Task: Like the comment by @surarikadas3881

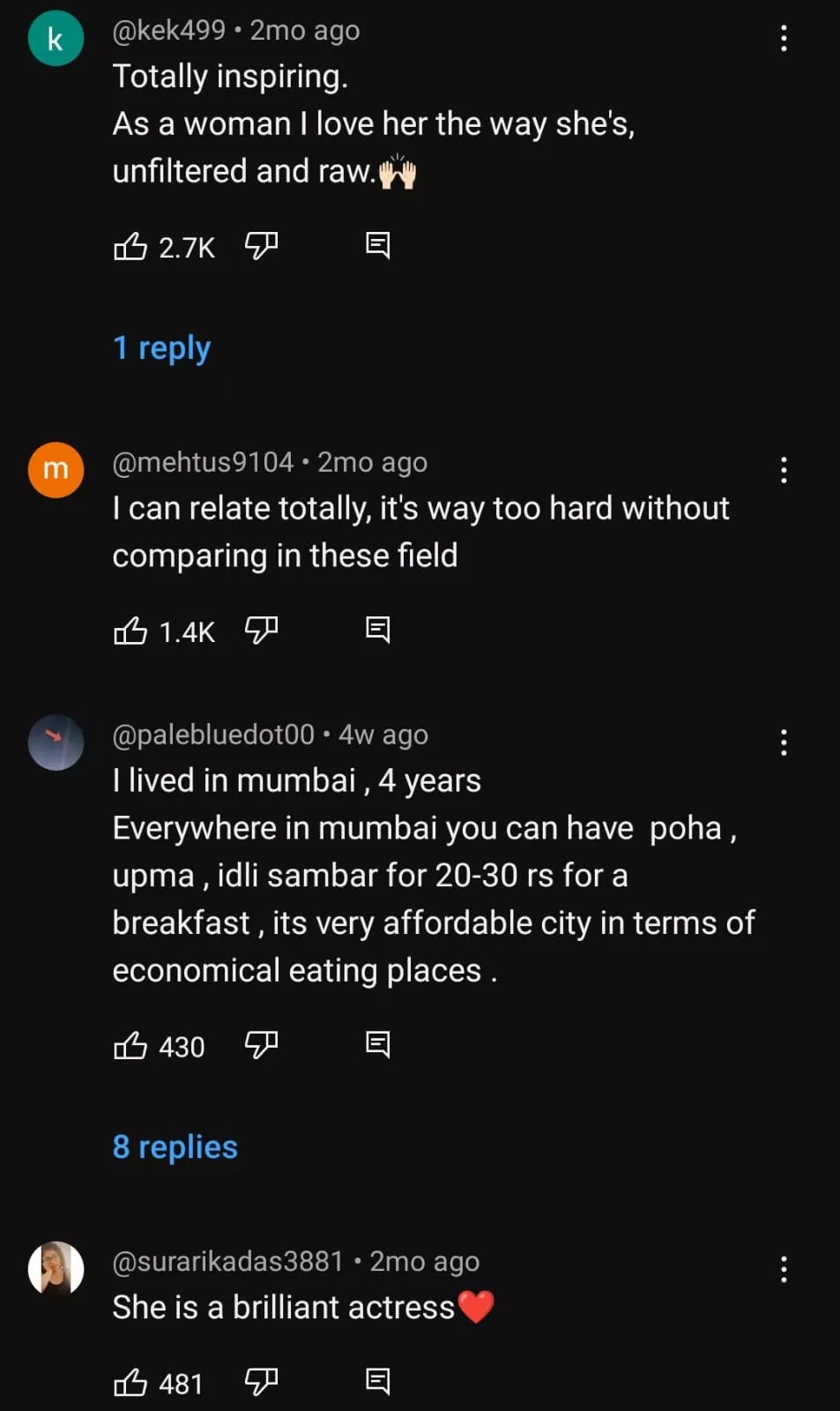Action: [130, 1382]
